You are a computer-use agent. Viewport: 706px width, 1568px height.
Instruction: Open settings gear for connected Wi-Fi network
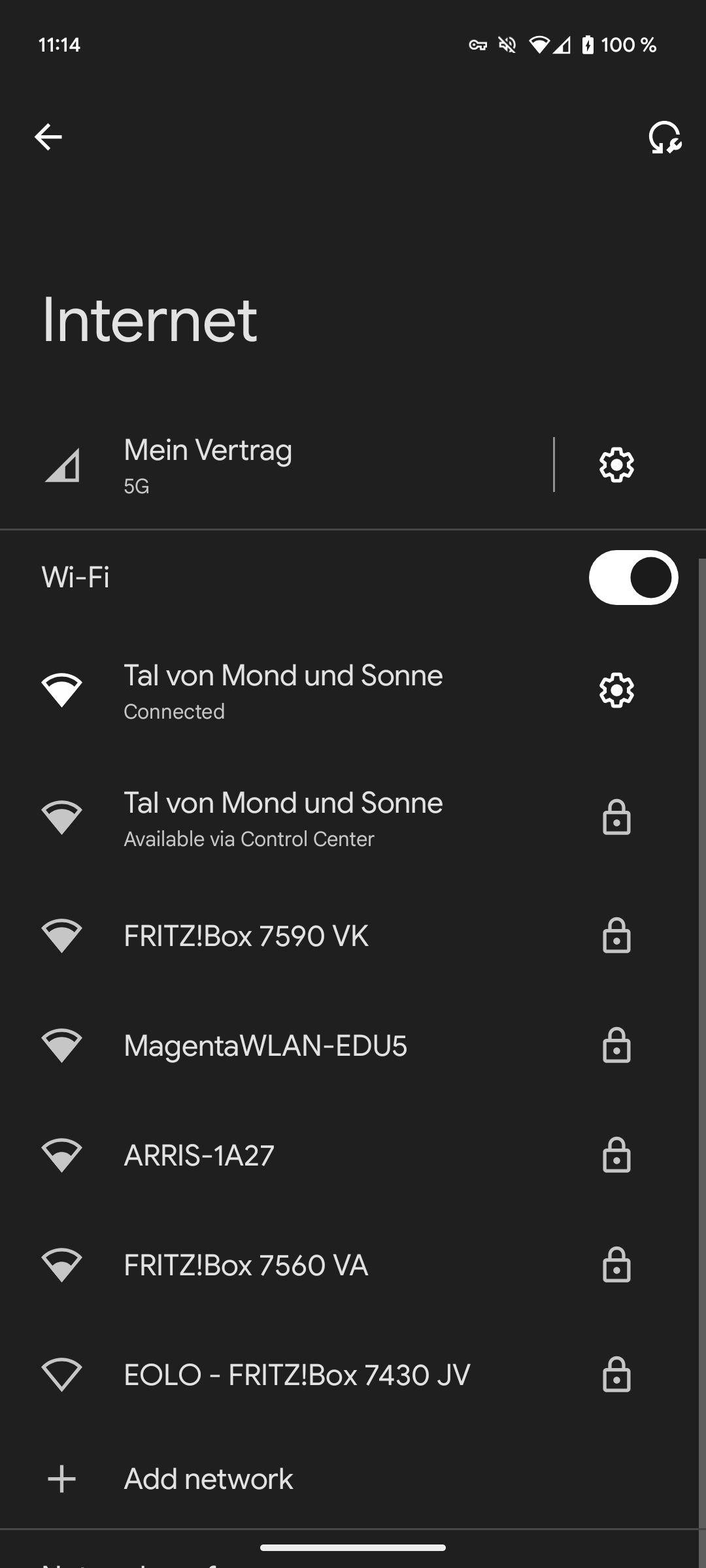616,691
